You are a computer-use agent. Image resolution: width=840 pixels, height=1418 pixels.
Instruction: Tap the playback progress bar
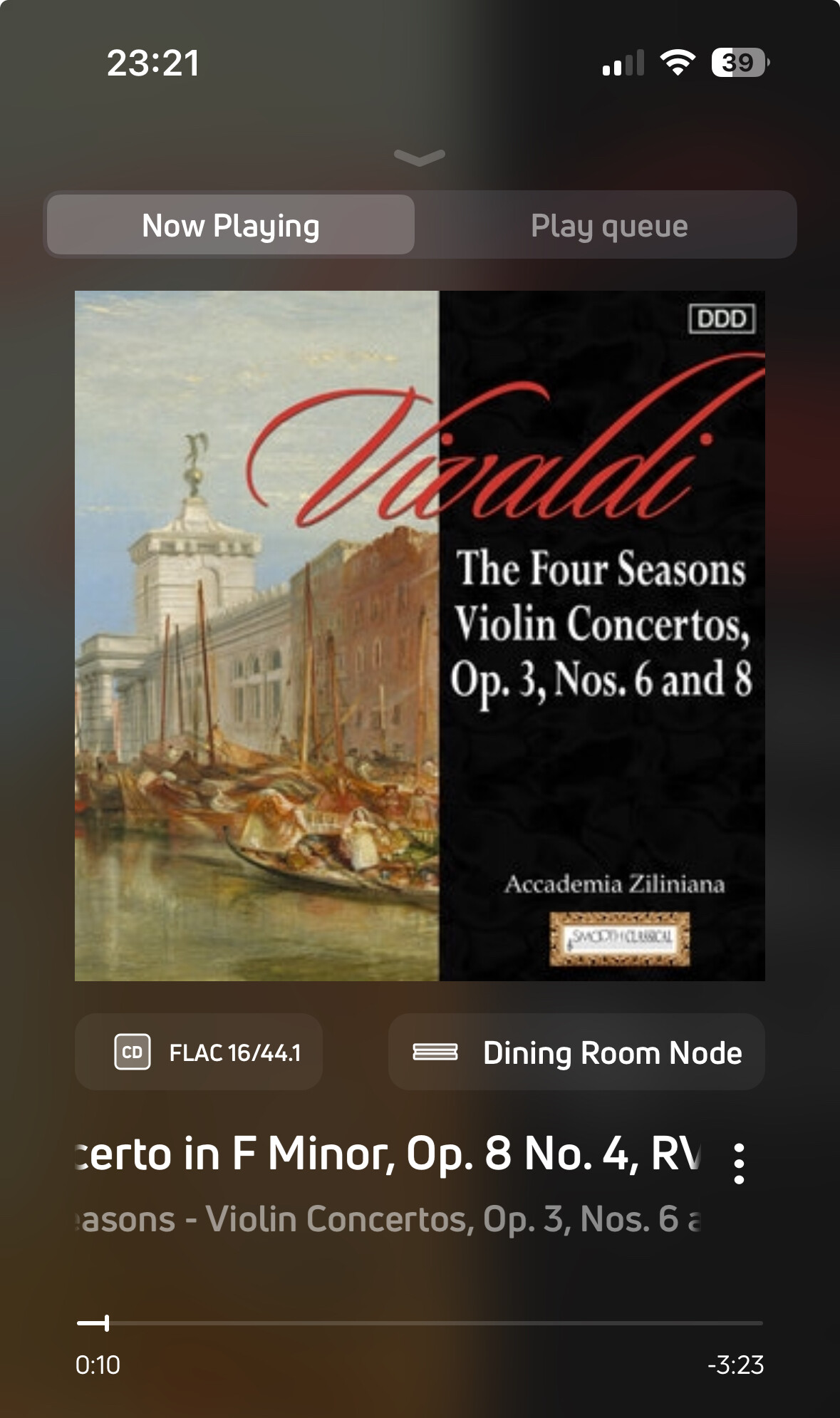[x=420, y=1323]
